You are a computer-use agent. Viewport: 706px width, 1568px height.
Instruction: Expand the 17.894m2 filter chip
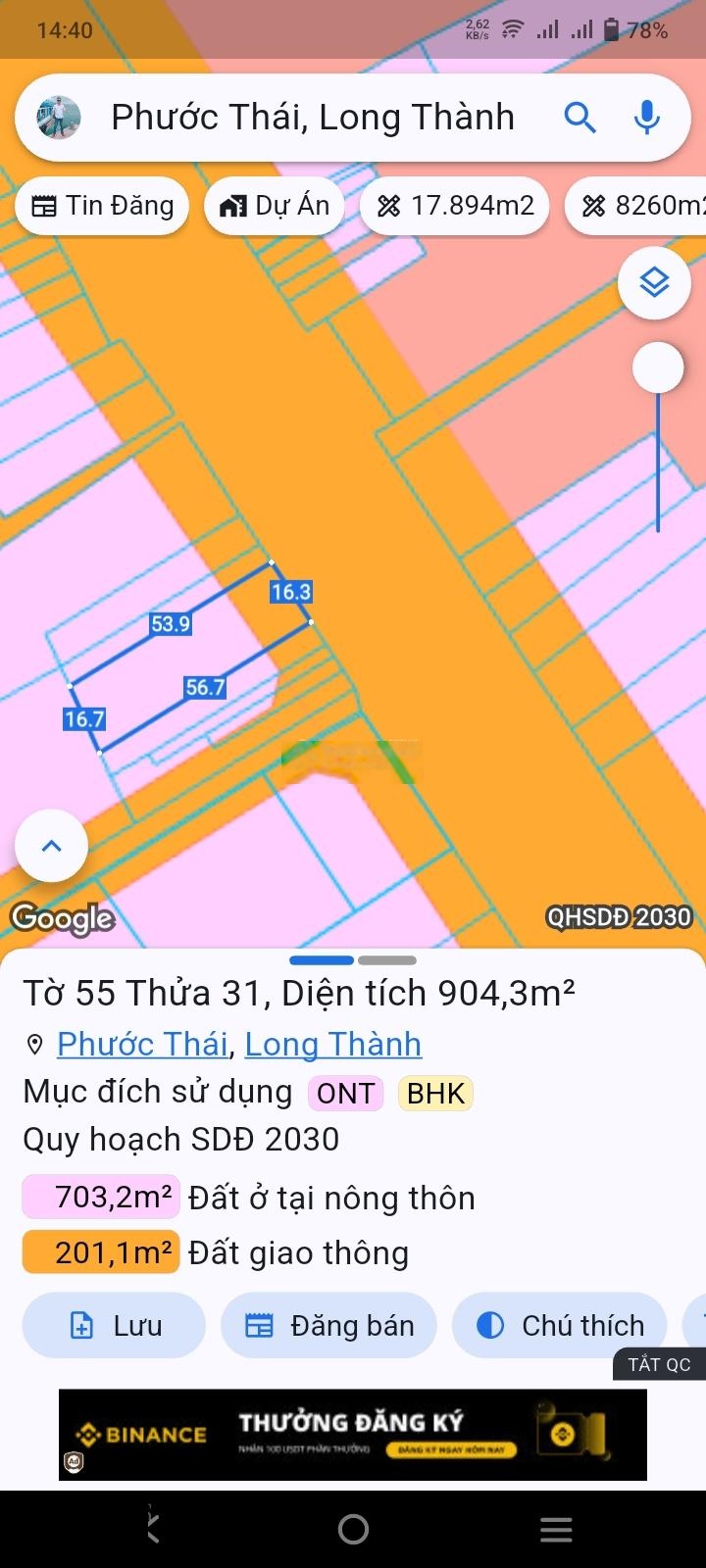454,206
